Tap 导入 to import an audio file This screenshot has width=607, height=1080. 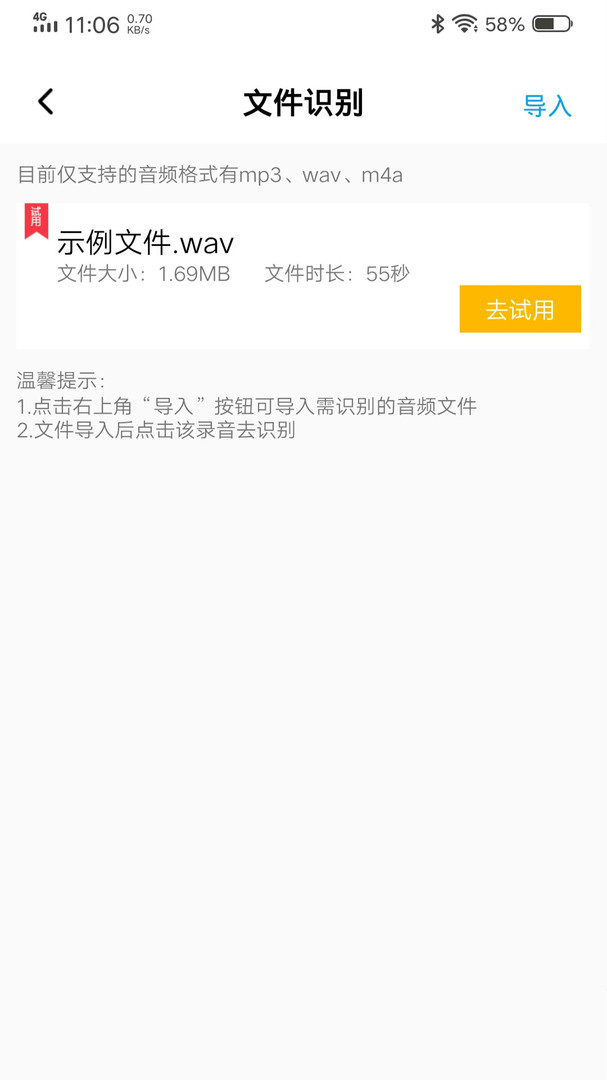[x=547, y=105]
